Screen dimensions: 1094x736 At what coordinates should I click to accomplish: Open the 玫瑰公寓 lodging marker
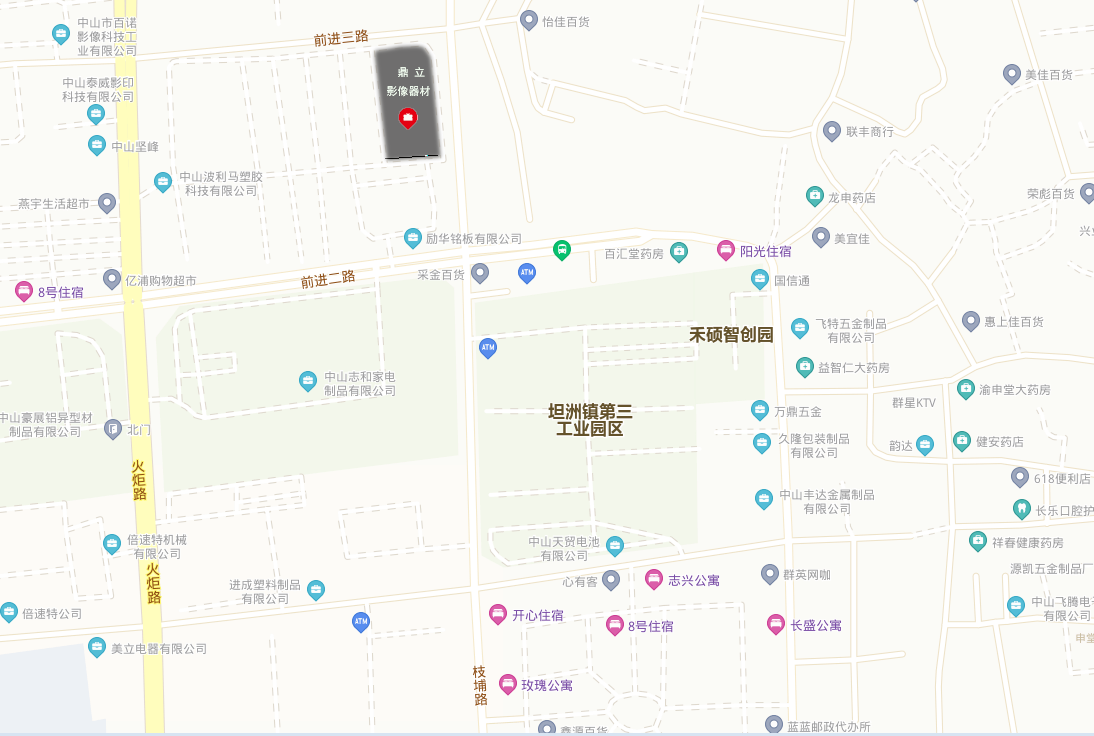508,684
